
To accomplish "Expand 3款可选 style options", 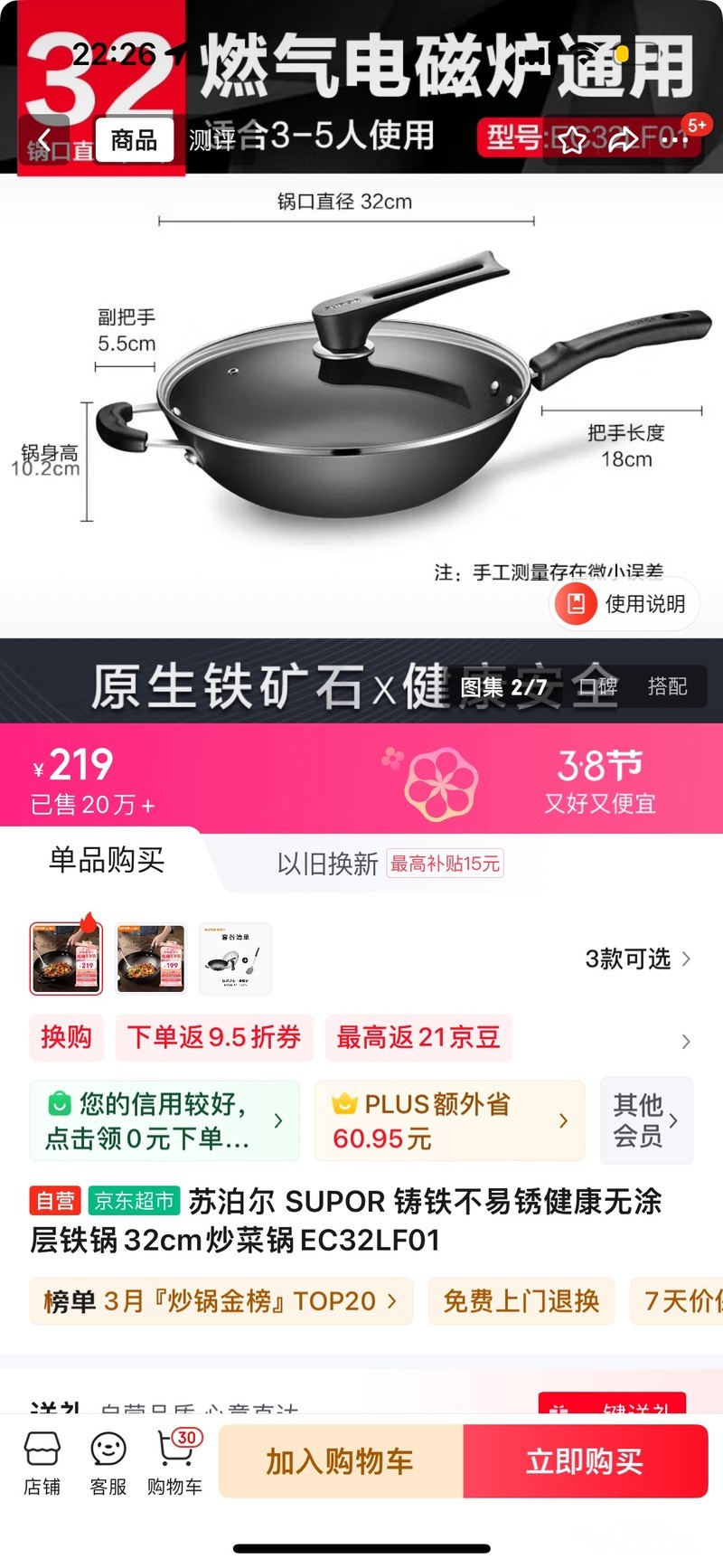I will click(637, 959).
